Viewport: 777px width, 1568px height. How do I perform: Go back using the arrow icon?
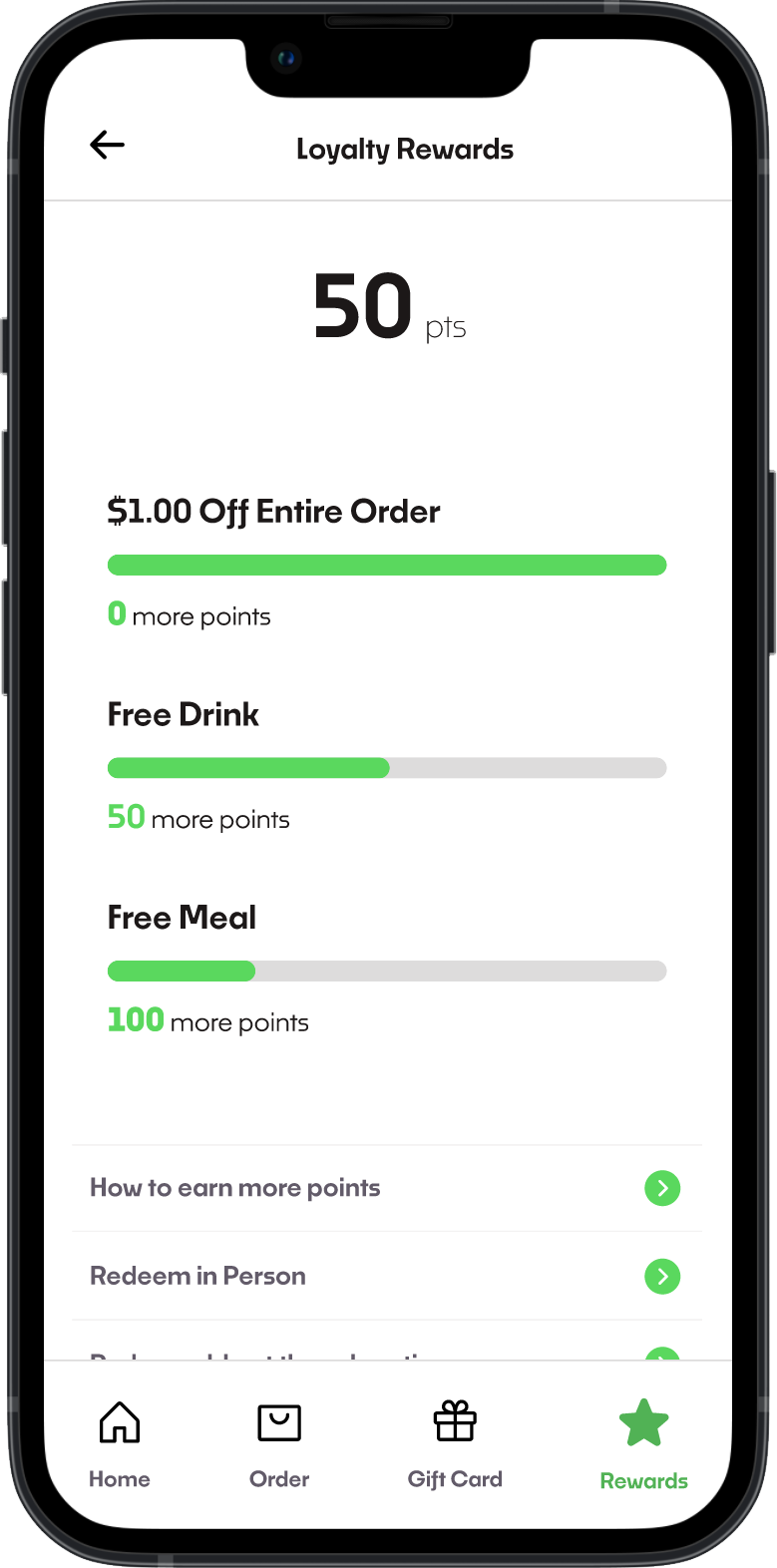tap(107, 146)
